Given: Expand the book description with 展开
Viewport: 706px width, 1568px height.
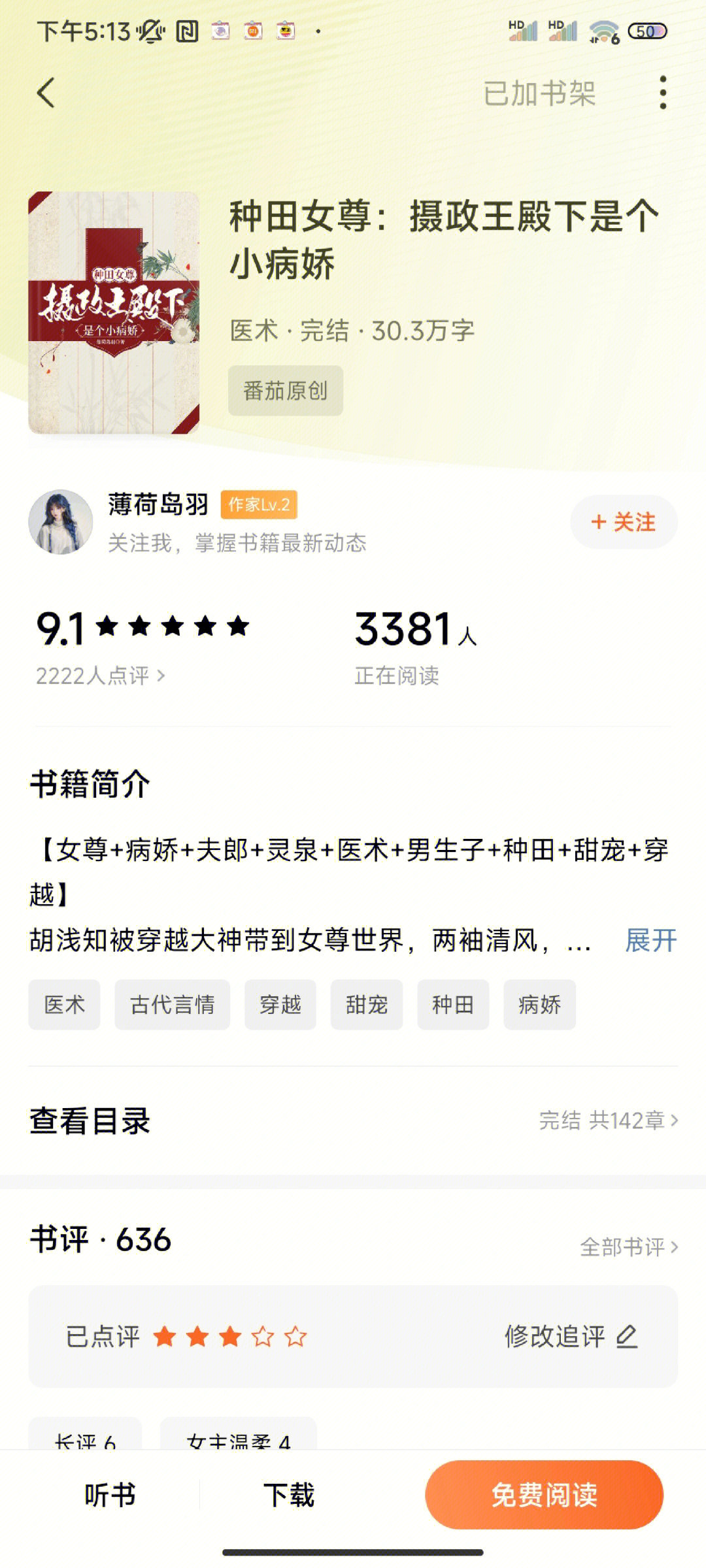Looking at the screenshot, I should coord(650,941).
